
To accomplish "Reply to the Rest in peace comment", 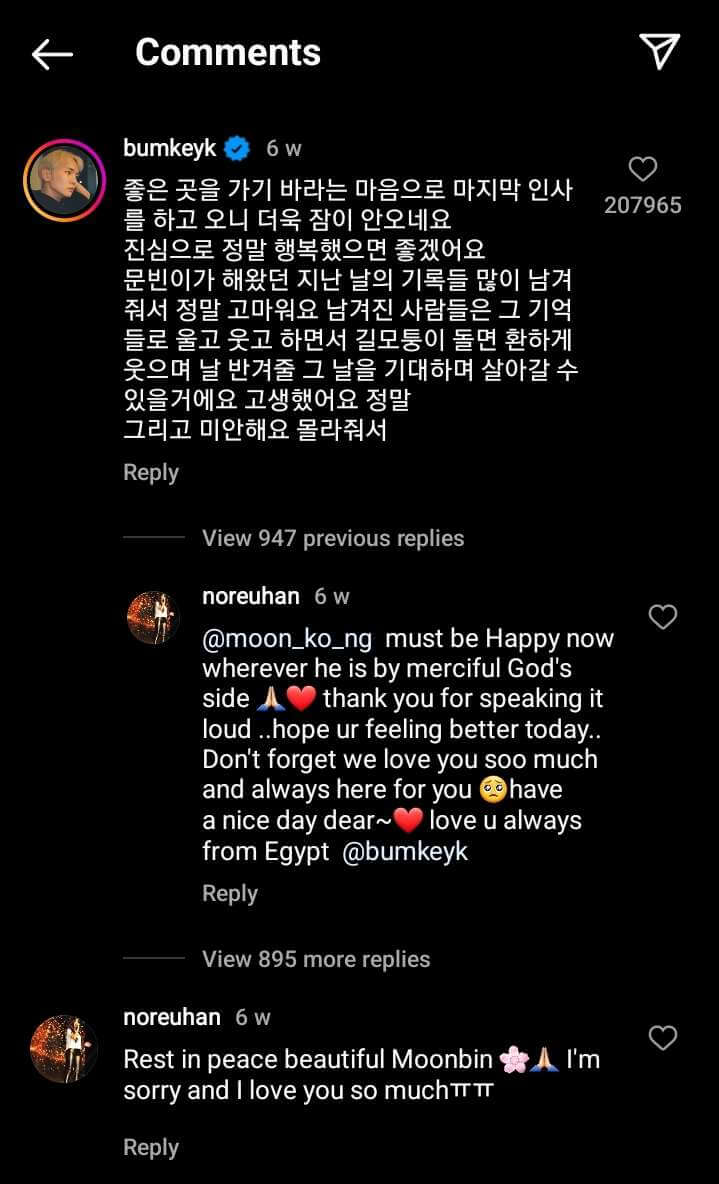I will click(151, 1147).
